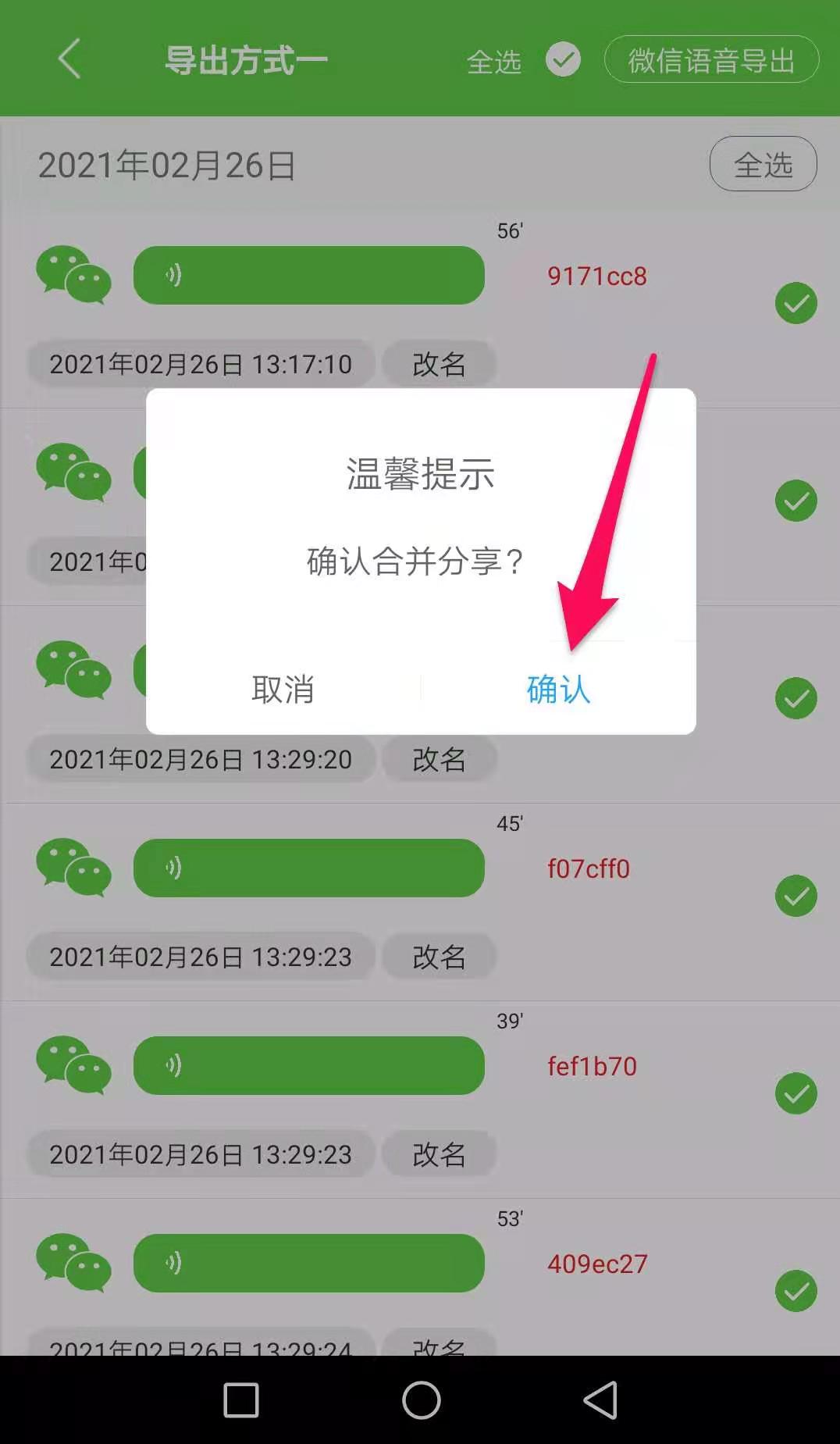The height and width of the screenshot is (1444, 840).
Task: Uncheck voice message f07cff0
Action: (x=796, y=896)
